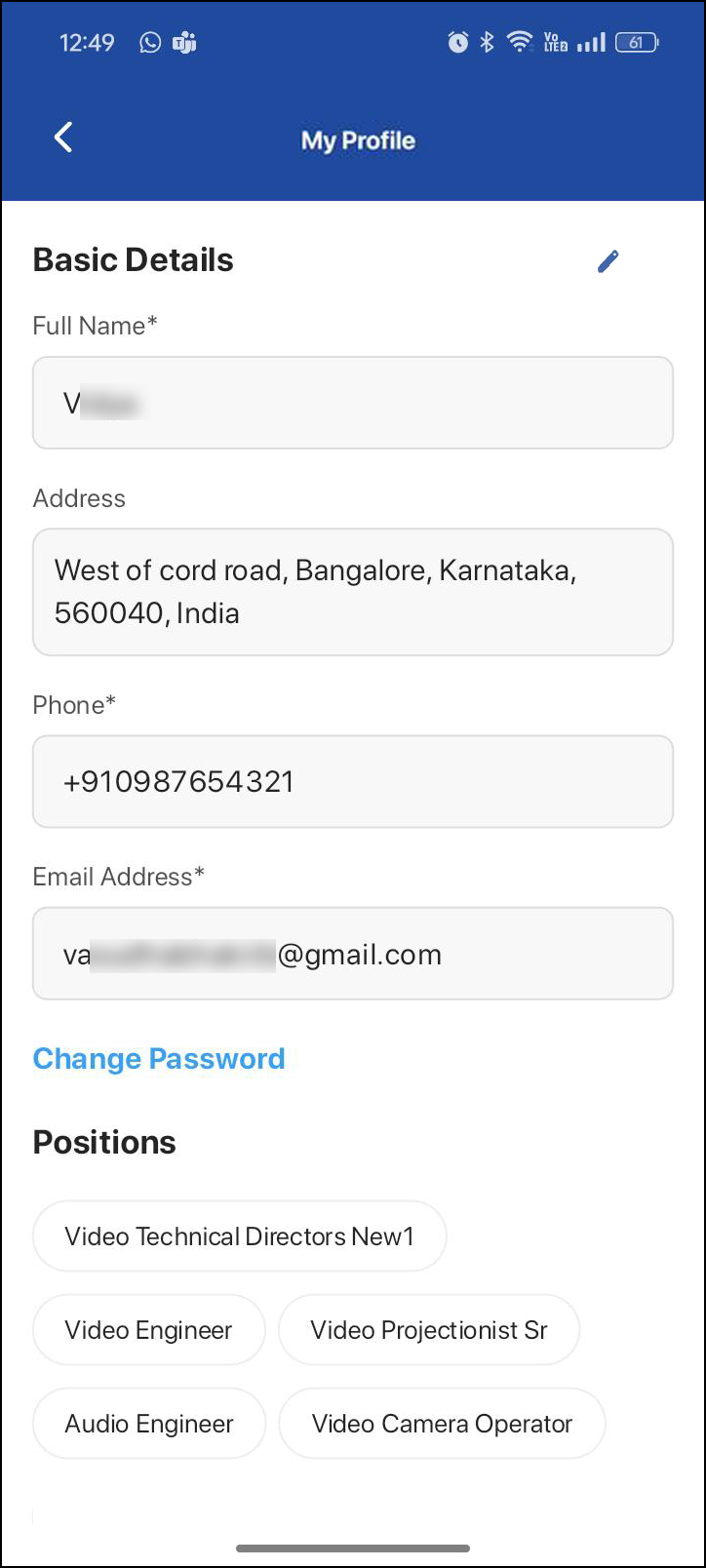Edit Basic Details with the pencil icon
Viewport: 706px width, 1568px height.
(608, 260)
